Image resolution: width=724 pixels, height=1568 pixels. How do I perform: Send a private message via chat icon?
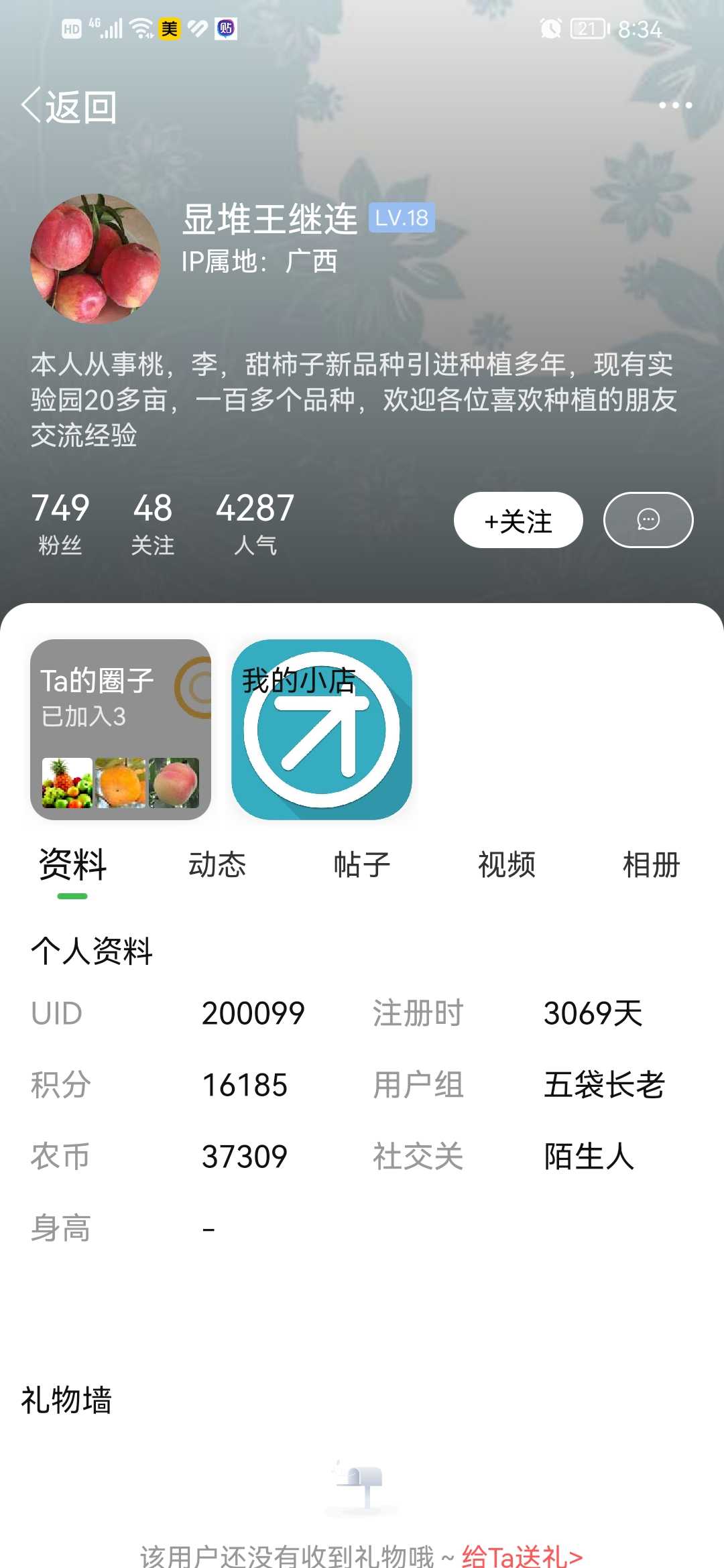pyautogui.click(x=648, y=520)
